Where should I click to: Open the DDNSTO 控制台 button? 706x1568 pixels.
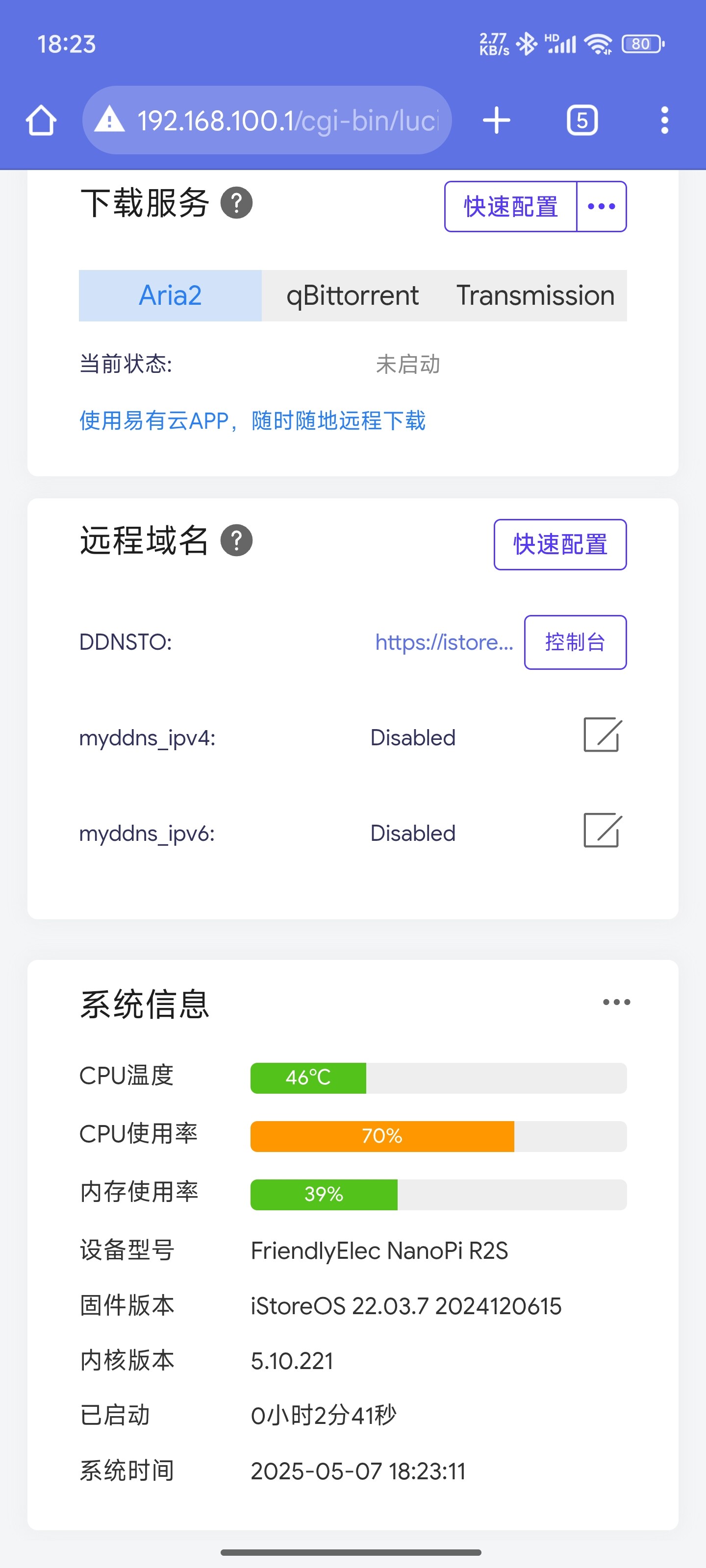click(575, 642)
